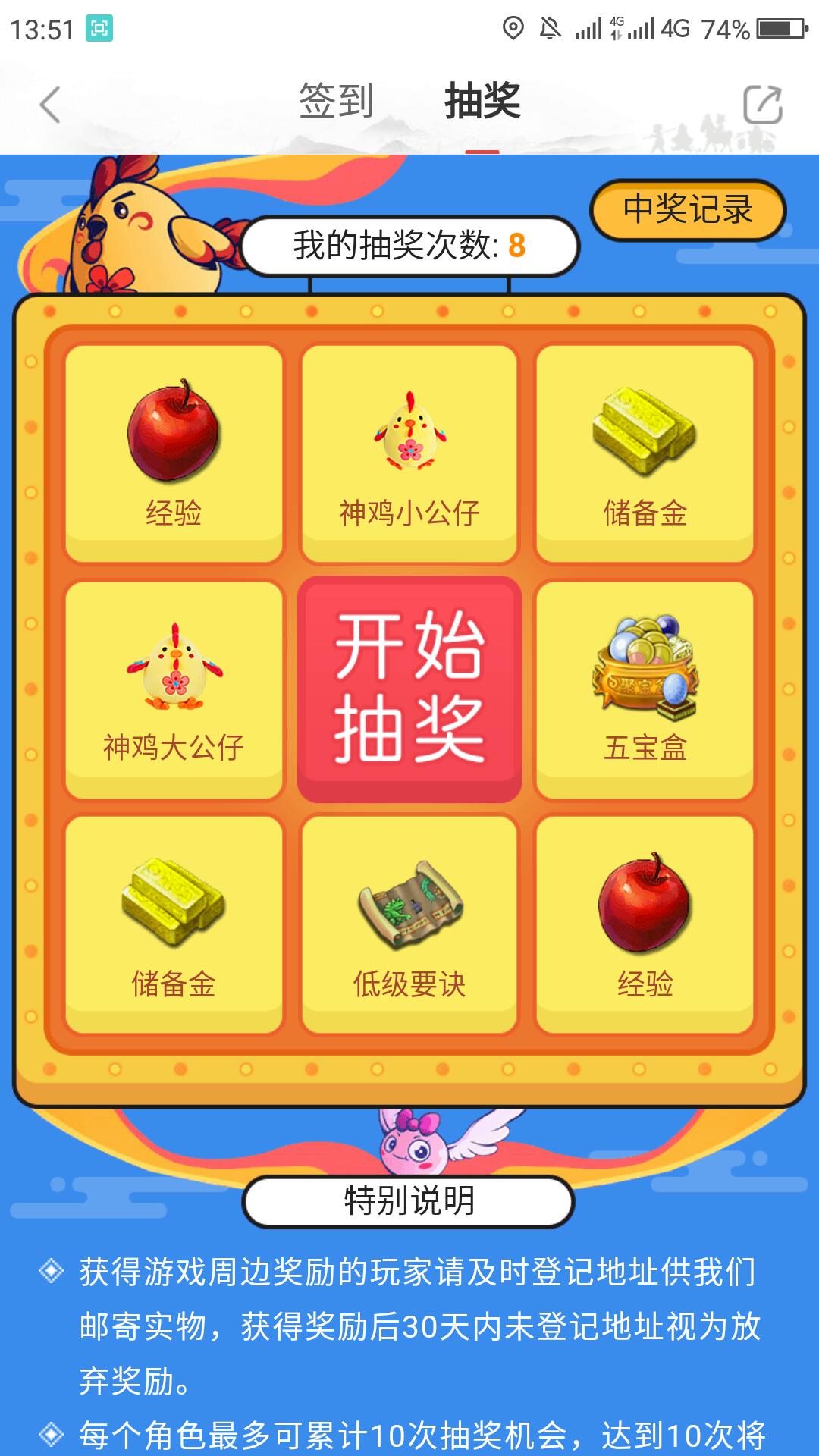View 中奖记录 prize history
The width and height of the screenshot is (819, 1456).
(x=688, y=210)
